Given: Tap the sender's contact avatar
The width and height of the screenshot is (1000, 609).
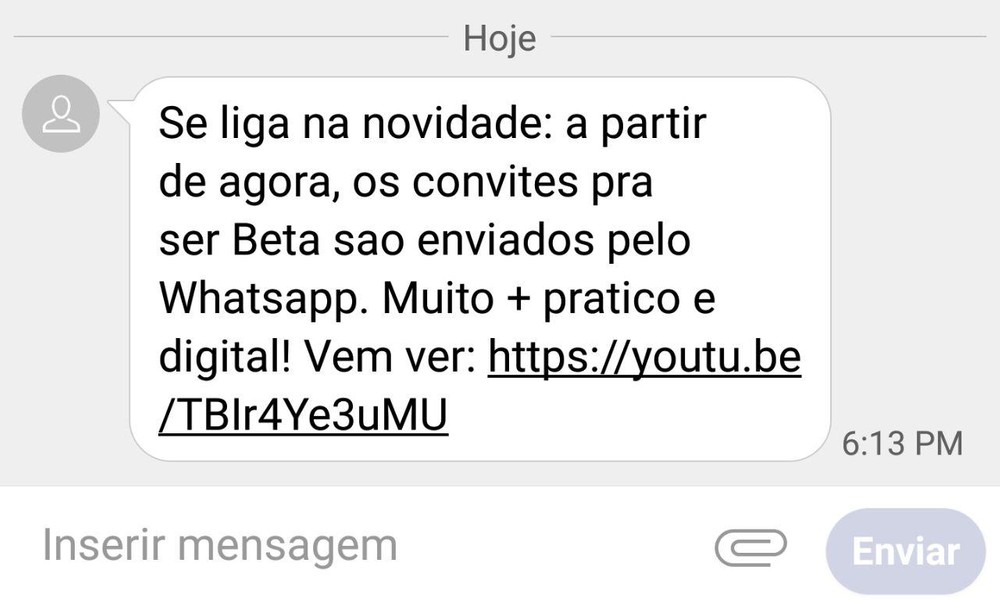Looking at the screenshot, I should (x=60, y=113).
